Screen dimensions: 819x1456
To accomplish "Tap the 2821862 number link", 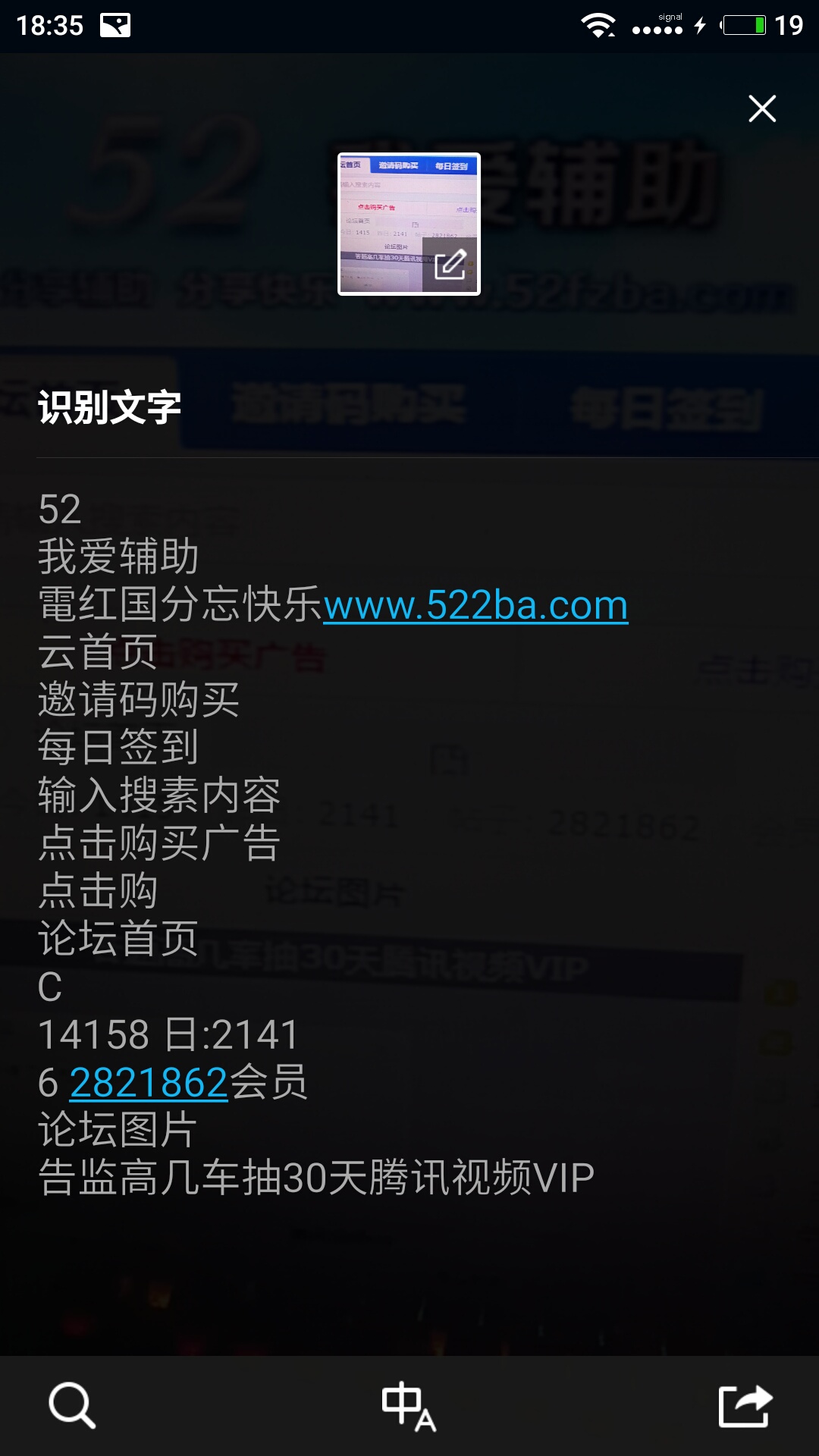I will point(149,1082).
